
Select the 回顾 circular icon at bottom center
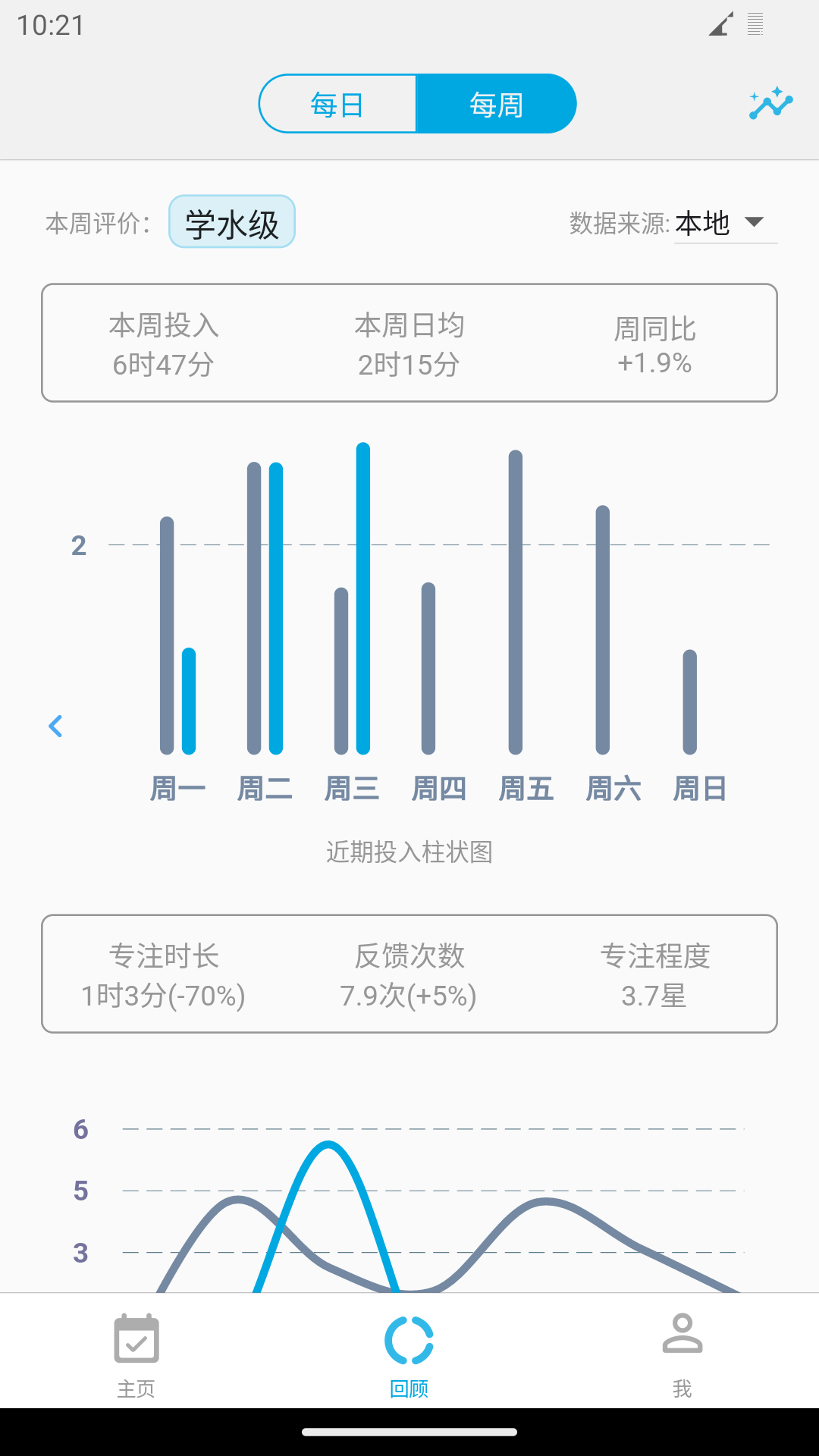409,1338
